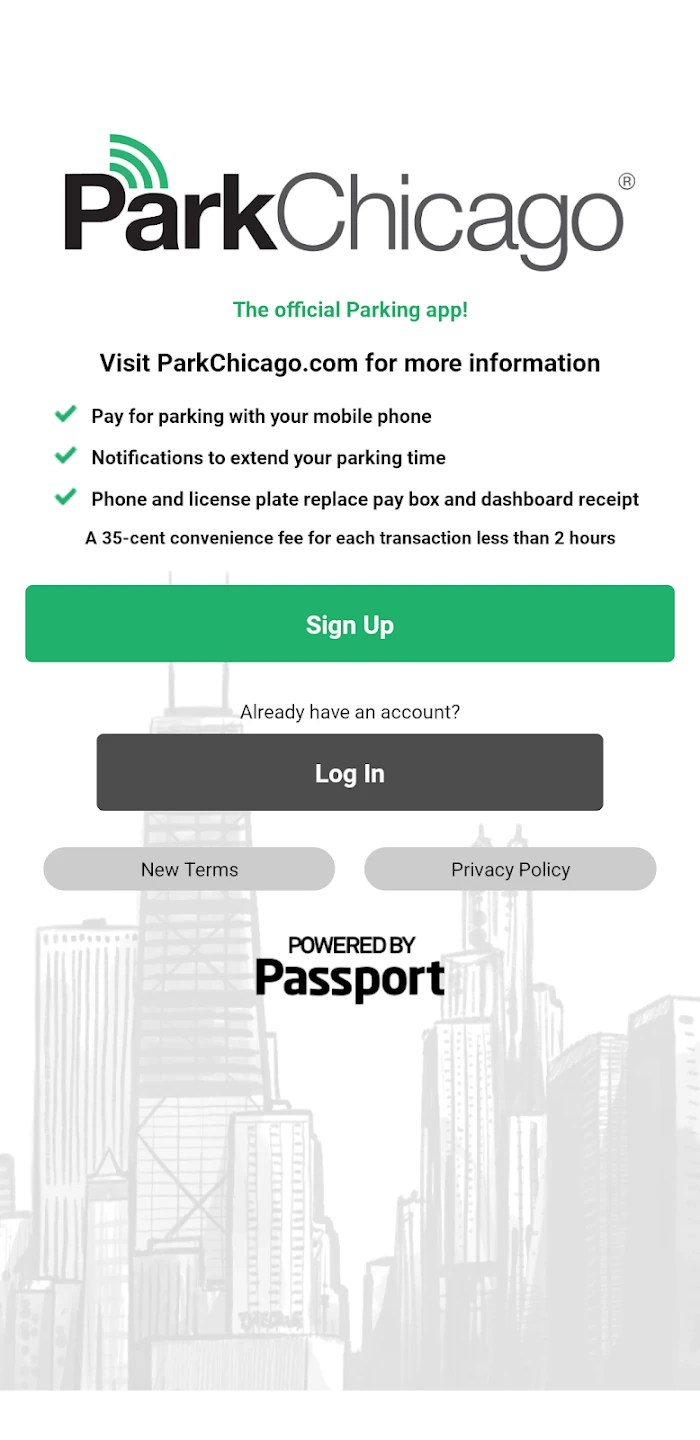Log in to an existing account
Viewport: 700px width, 1440px height.
350,773
